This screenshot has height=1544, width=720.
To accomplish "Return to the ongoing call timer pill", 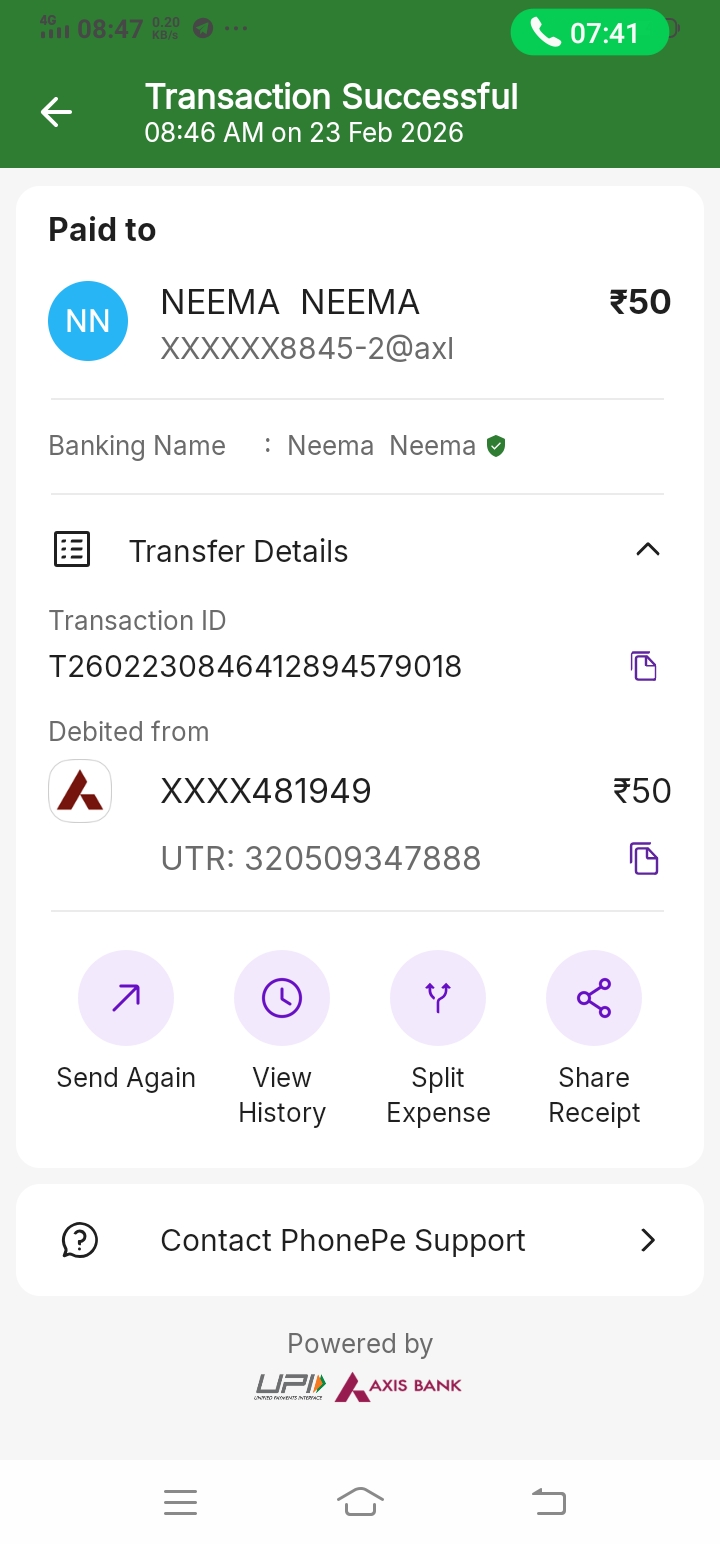I will pos(589,33).
